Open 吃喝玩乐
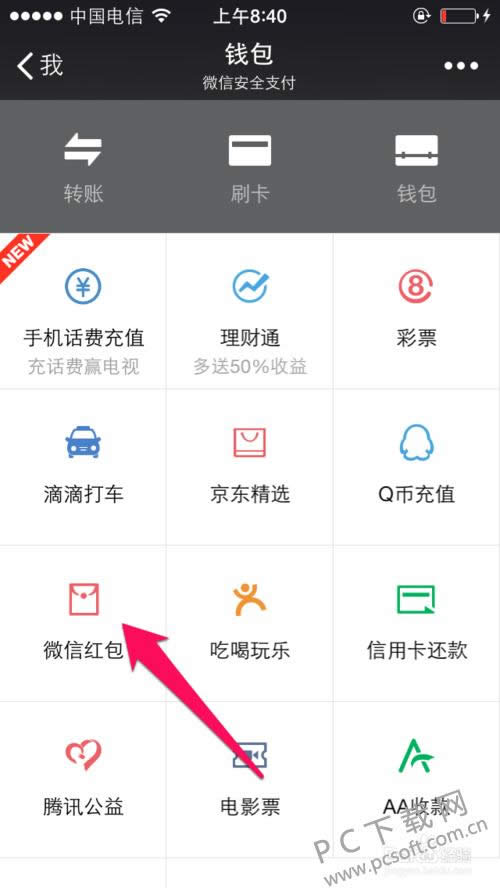The image size is (500, 888). coord(250,624)
